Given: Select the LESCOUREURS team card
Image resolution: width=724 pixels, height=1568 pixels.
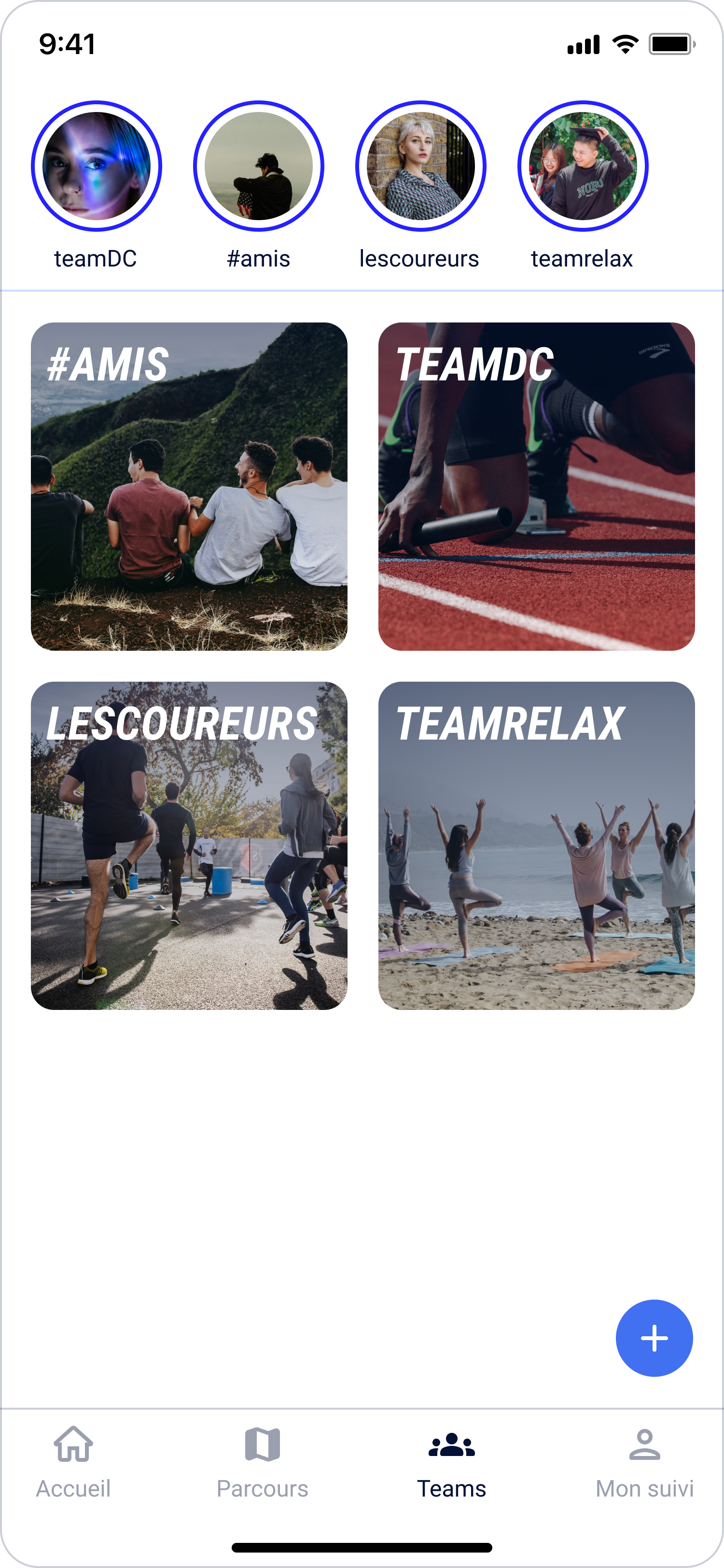Looking at the screenshot, I should tap(189, 845).
